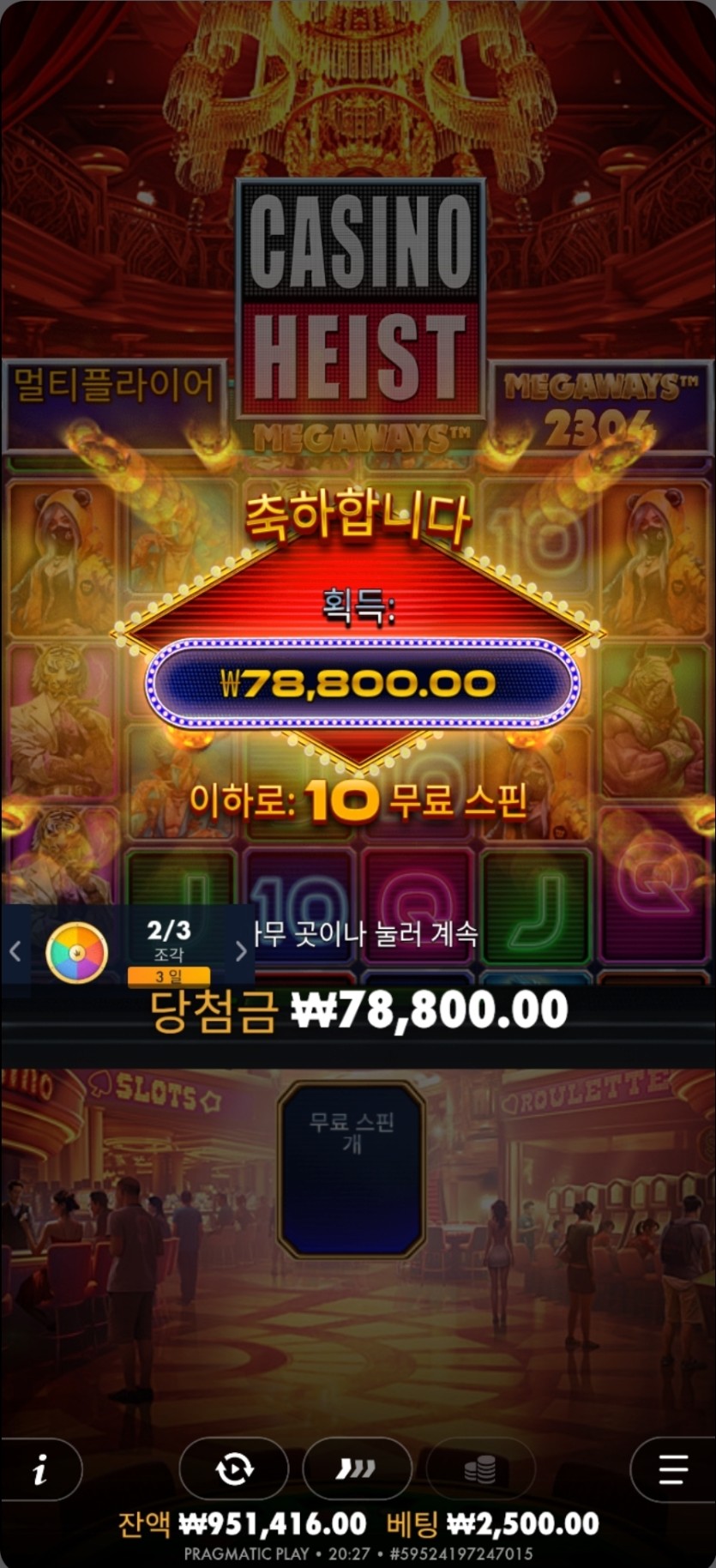Go to previous promotion with left arrow
This screenshot has width=716, height=1568.
(15, 950)
